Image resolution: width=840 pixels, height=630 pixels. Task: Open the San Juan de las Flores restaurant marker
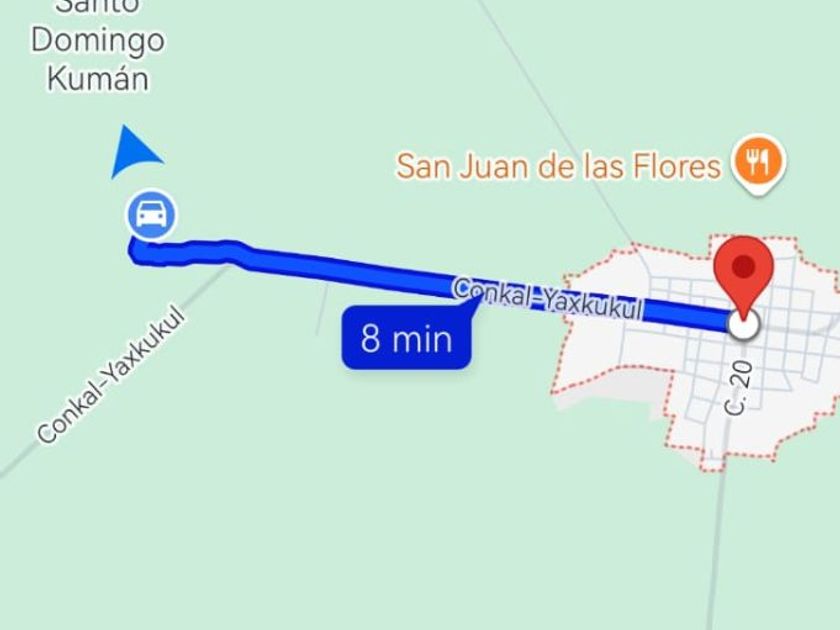coord(759,162)
